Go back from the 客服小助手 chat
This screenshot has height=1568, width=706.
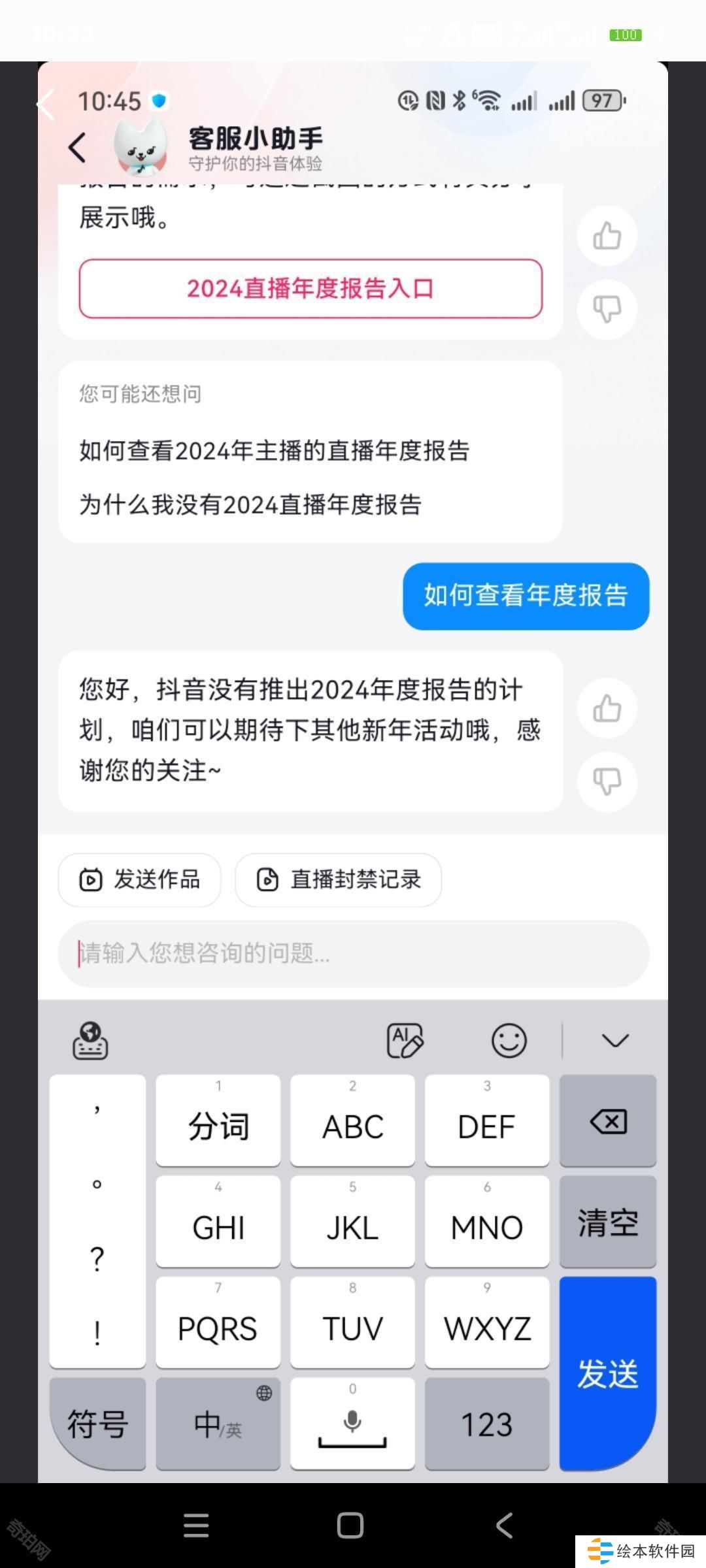tap(77, 147)
